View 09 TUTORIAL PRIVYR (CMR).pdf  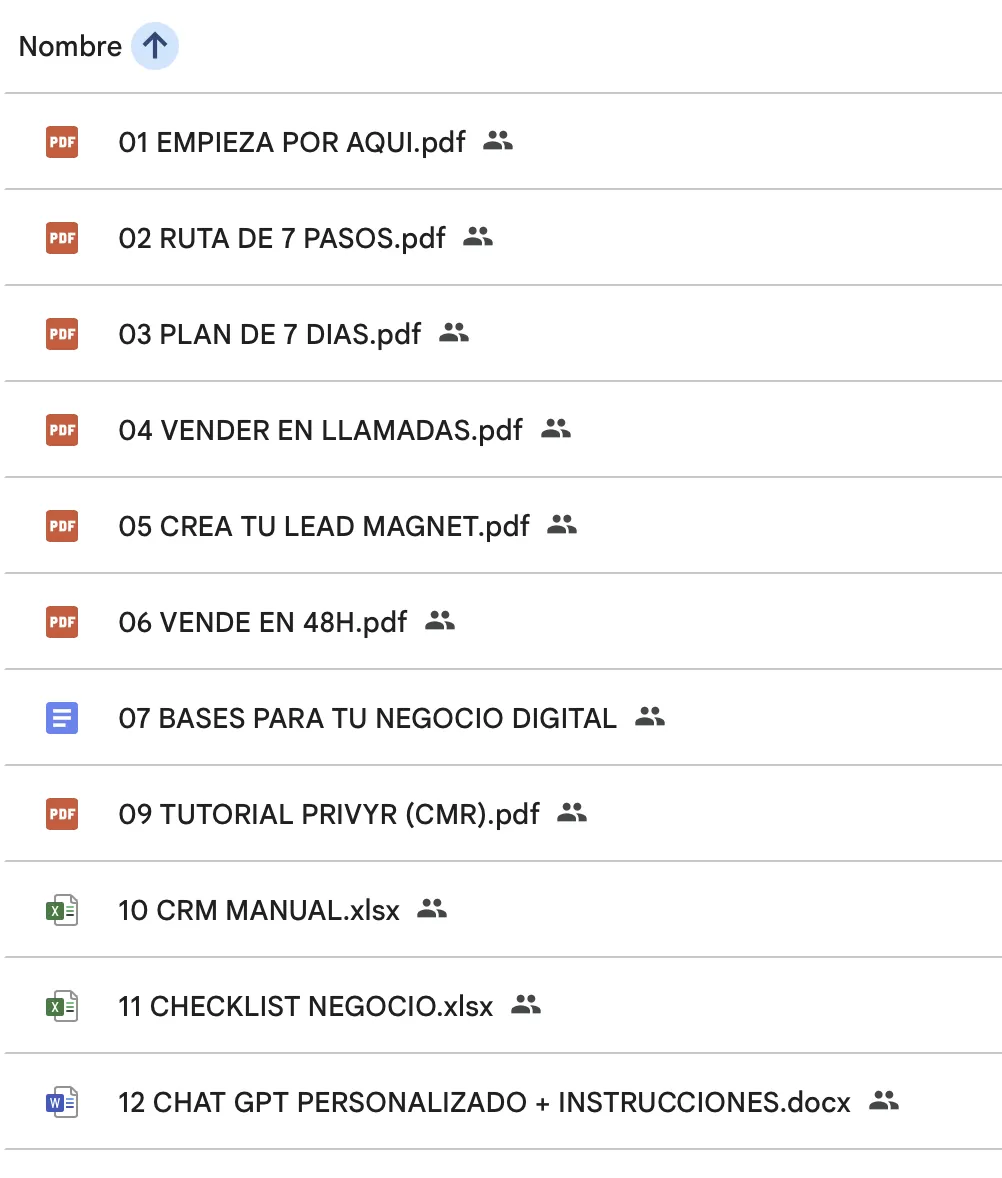point(328,814)
